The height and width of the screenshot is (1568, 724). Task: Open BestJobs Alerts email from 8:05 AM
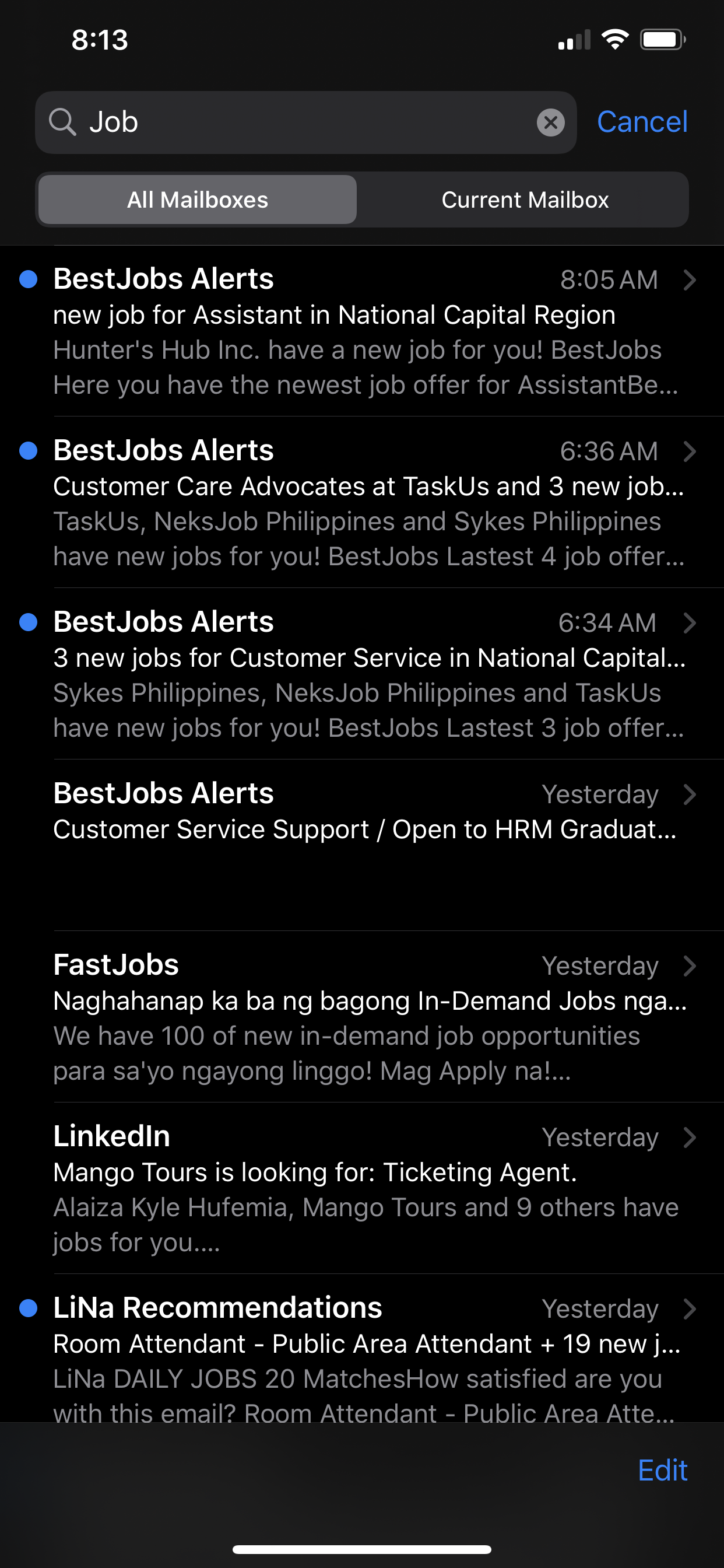[x=362, y=331]
